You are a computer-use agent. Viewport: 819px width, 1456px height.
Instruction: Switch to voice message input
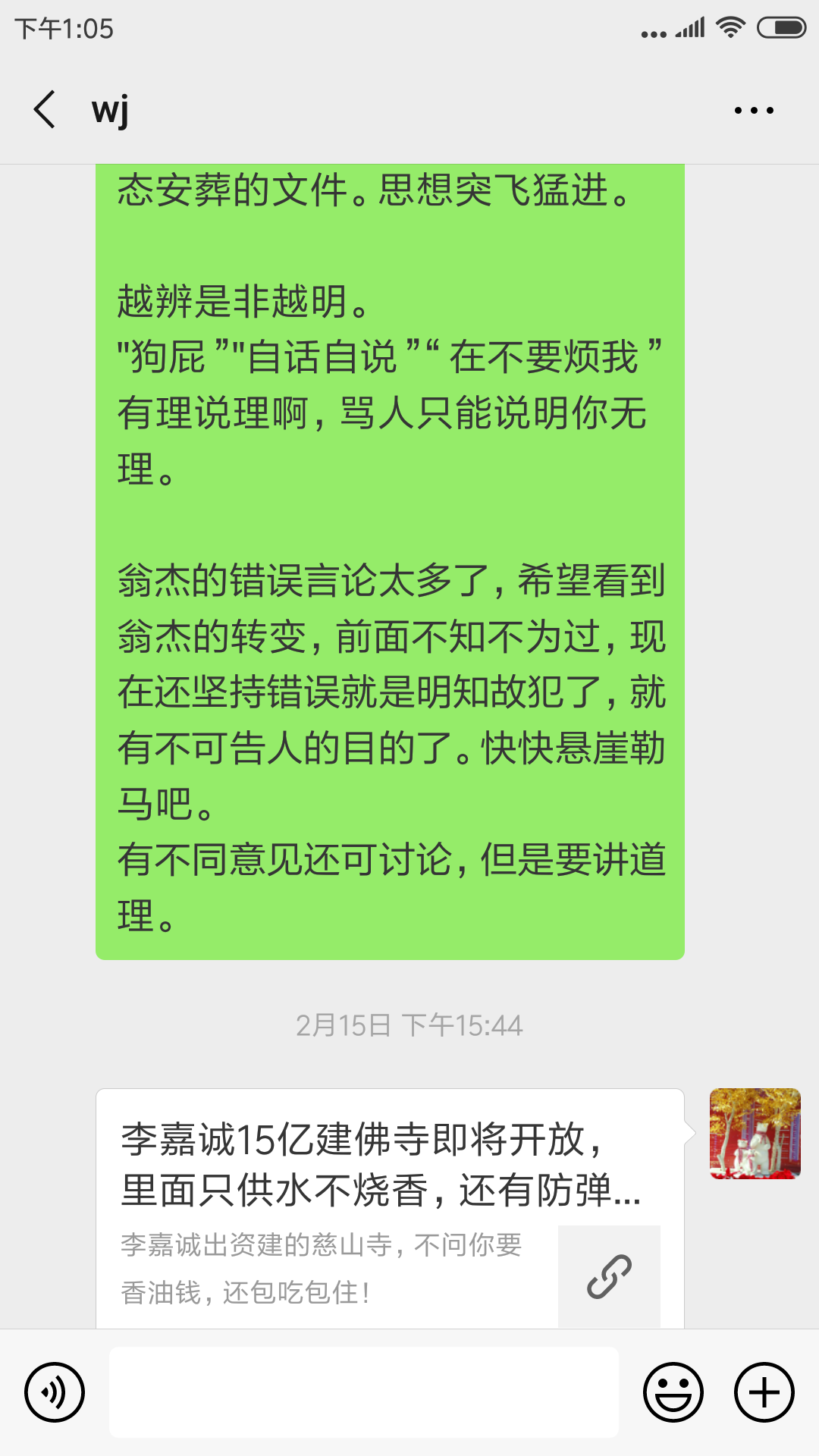coord(55,1392)
